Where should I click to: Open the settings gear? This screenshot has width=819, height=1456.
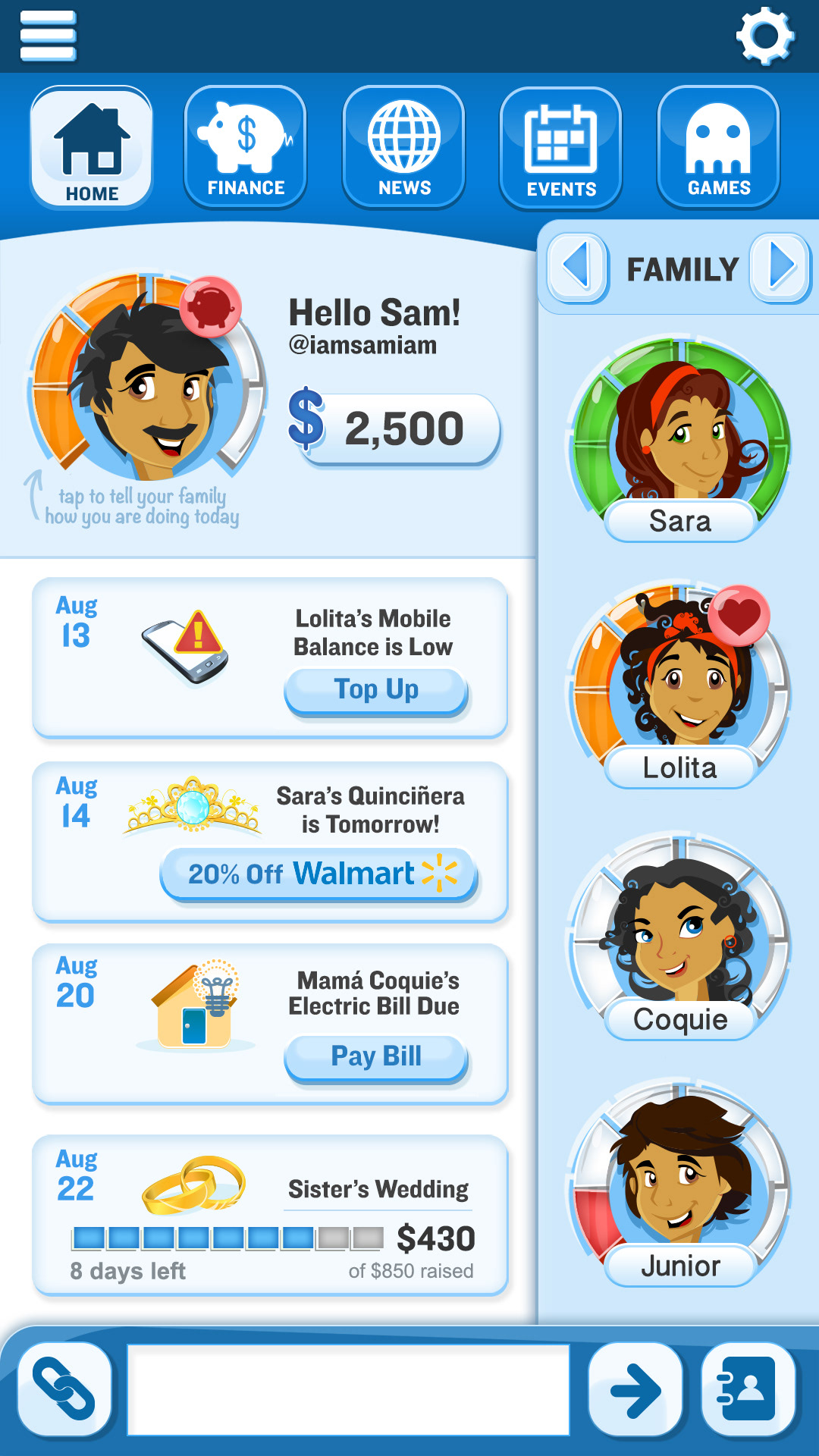[x=765, y=36]
